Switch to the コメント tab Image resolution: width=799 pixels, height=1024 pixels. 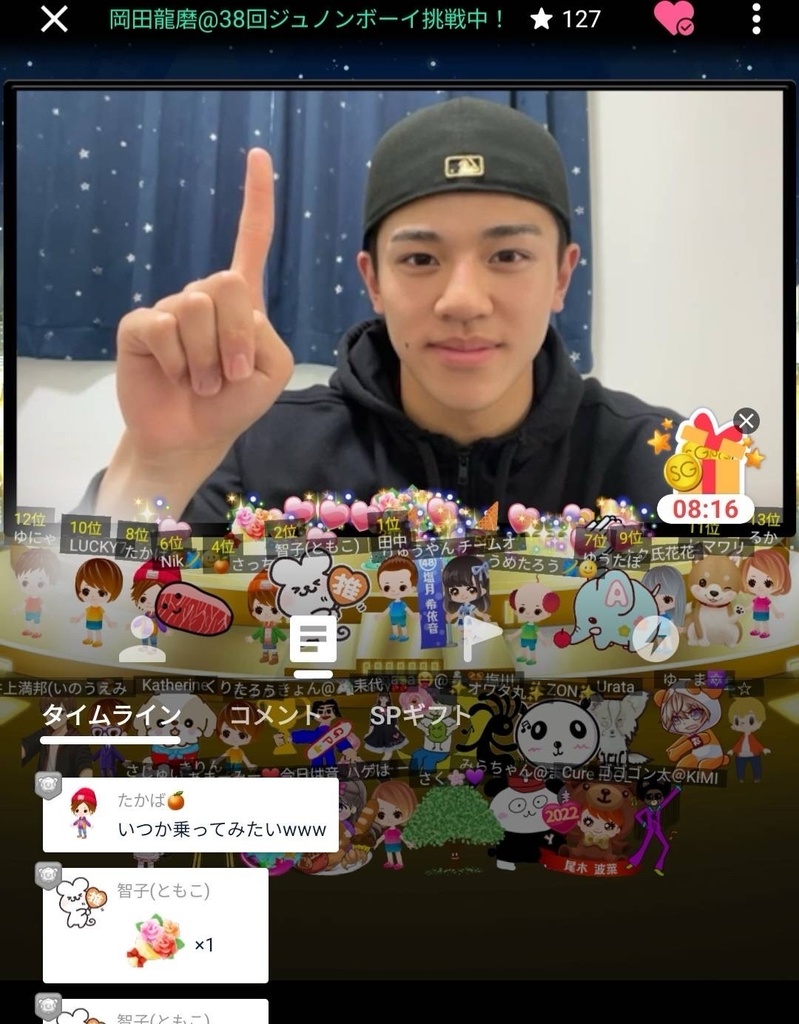pyautogui.click(x=275, y=715)
